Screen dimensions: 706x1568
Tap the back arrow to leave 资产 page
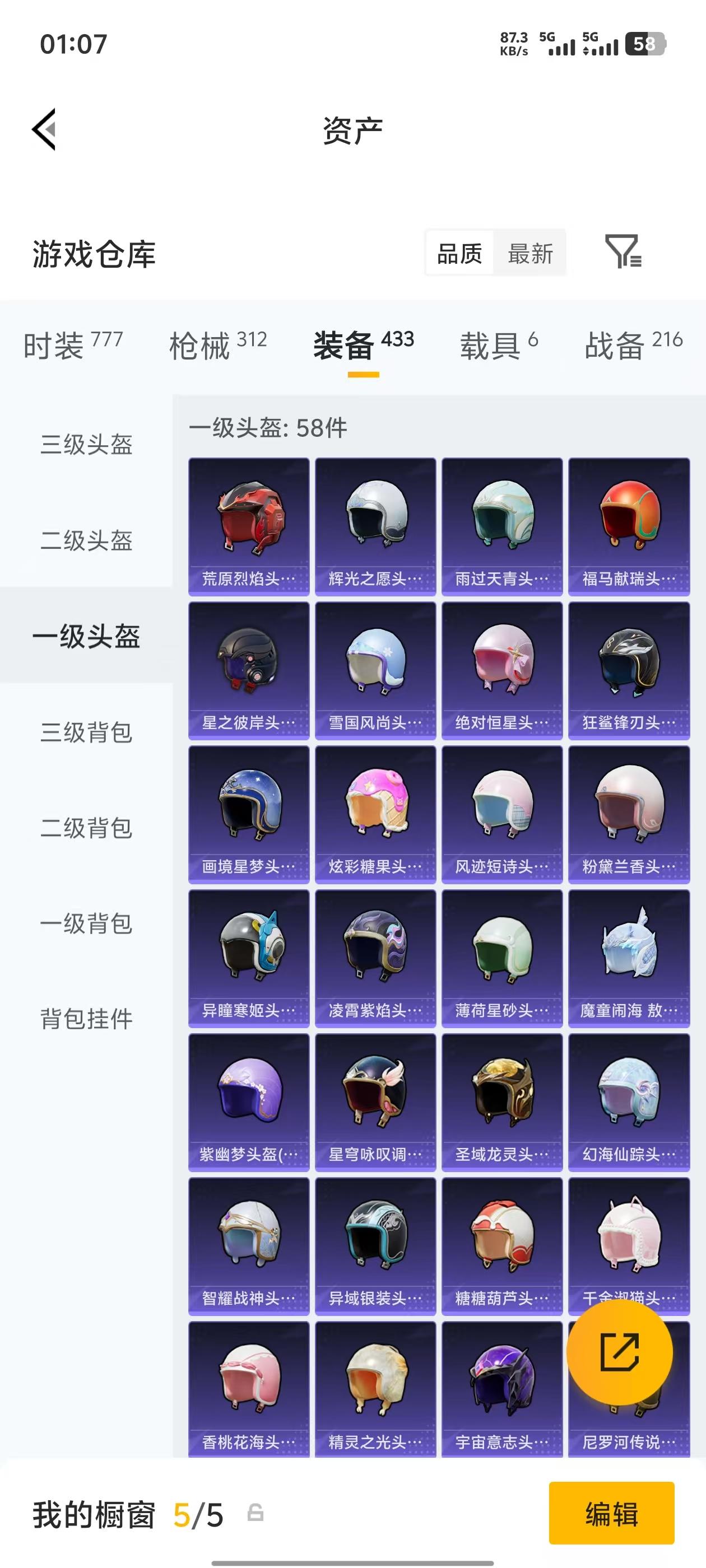(x=43, y=129)
